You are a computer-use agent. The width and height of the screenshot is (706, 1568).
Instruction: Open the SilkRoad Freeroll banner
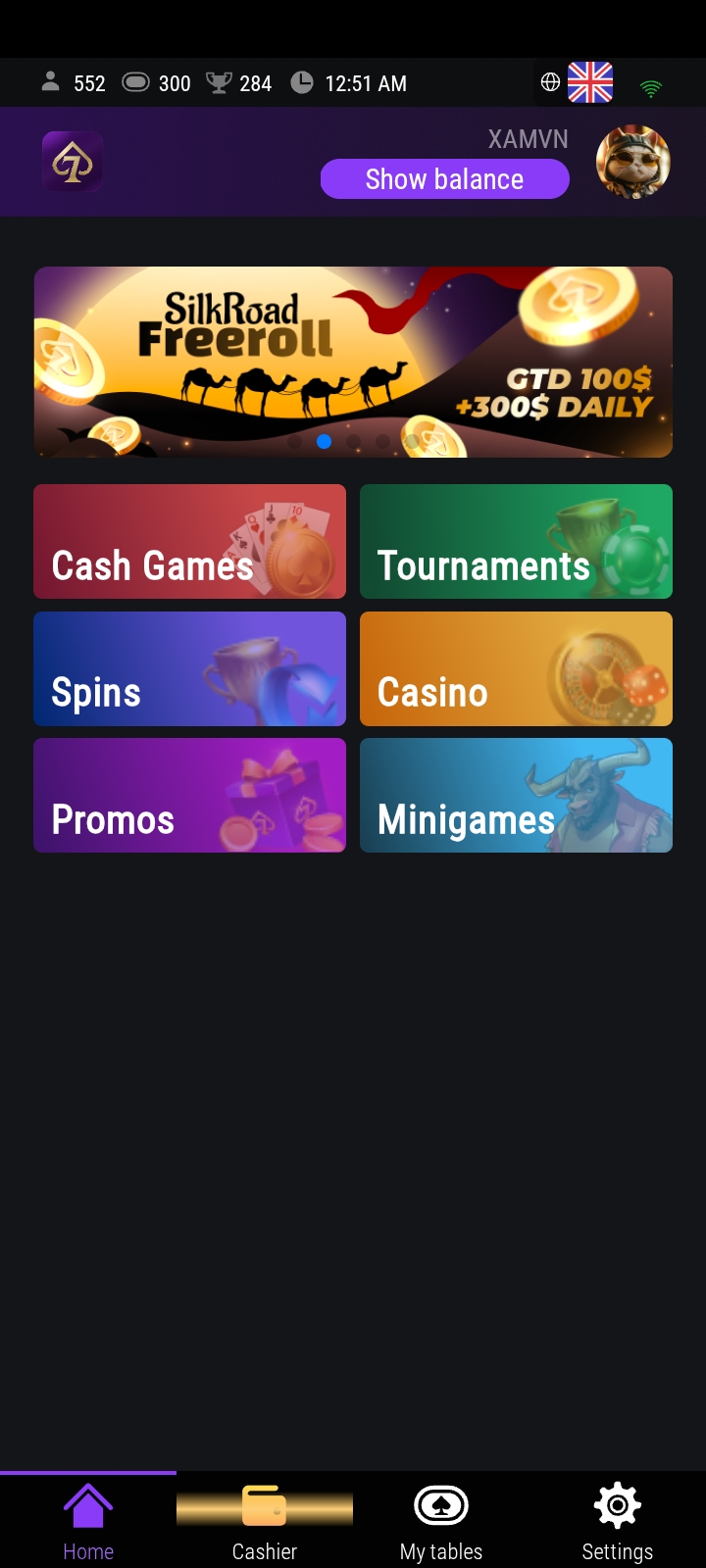point(353,362)
